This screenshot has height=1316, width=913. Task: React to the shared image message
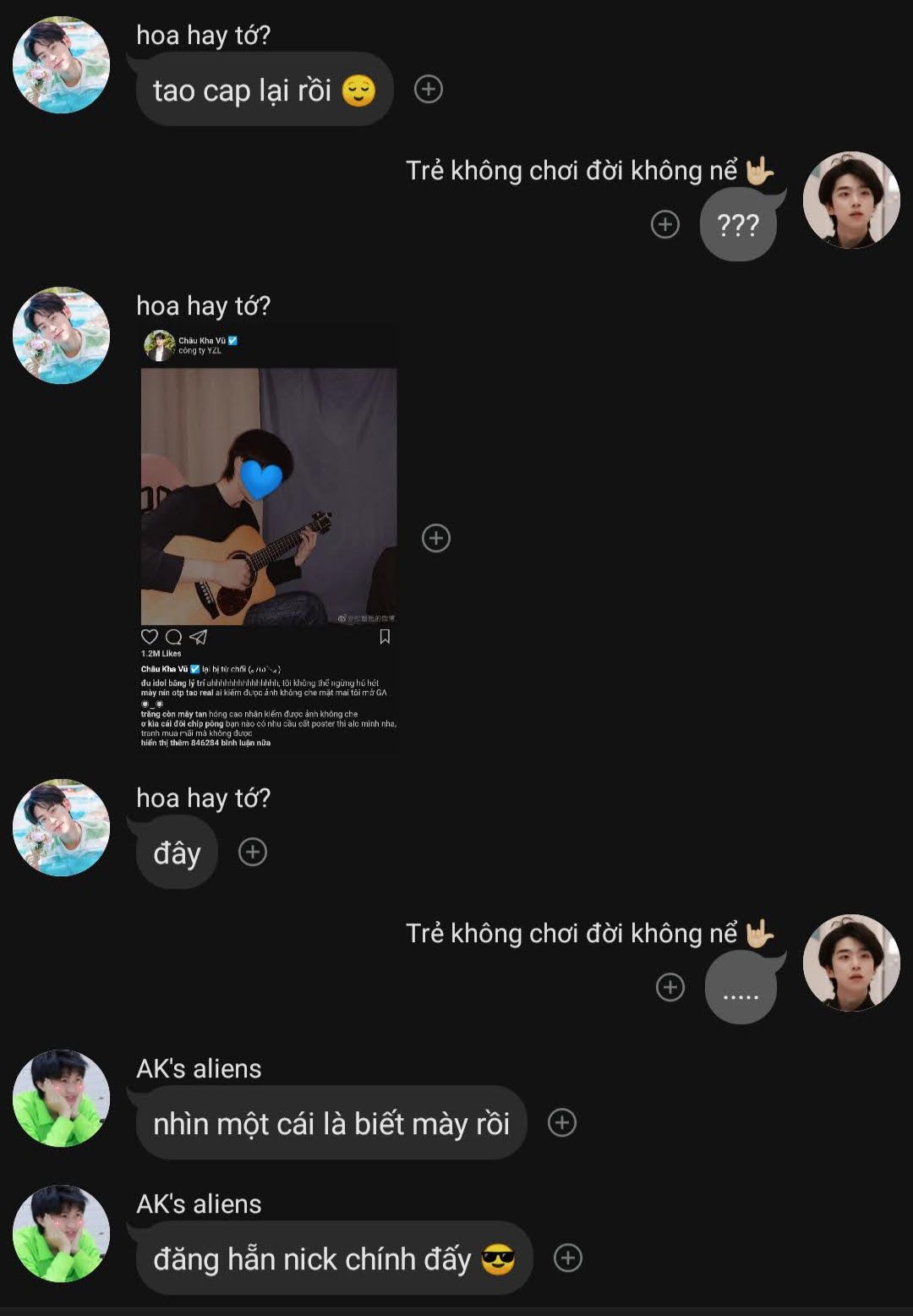[x=436, y=538]
